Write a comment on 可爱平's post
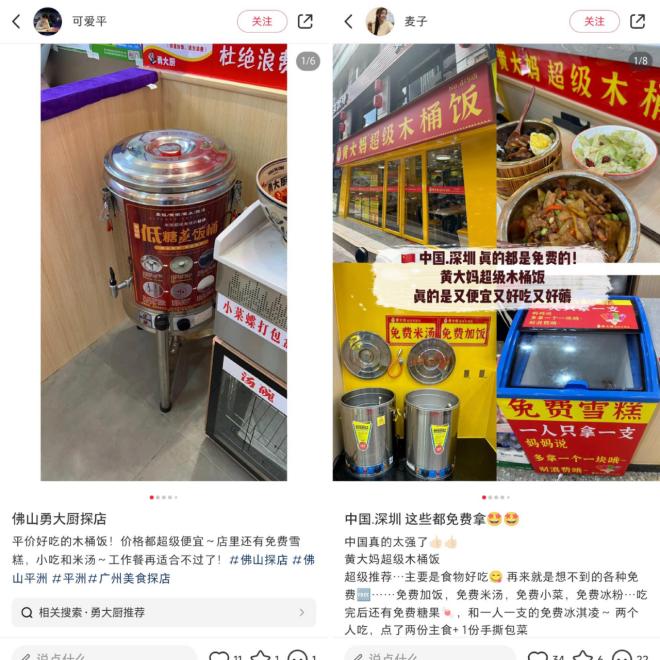The width and height of the screenshot is (660, 660). pyautogui.click(x=100, y=655)
